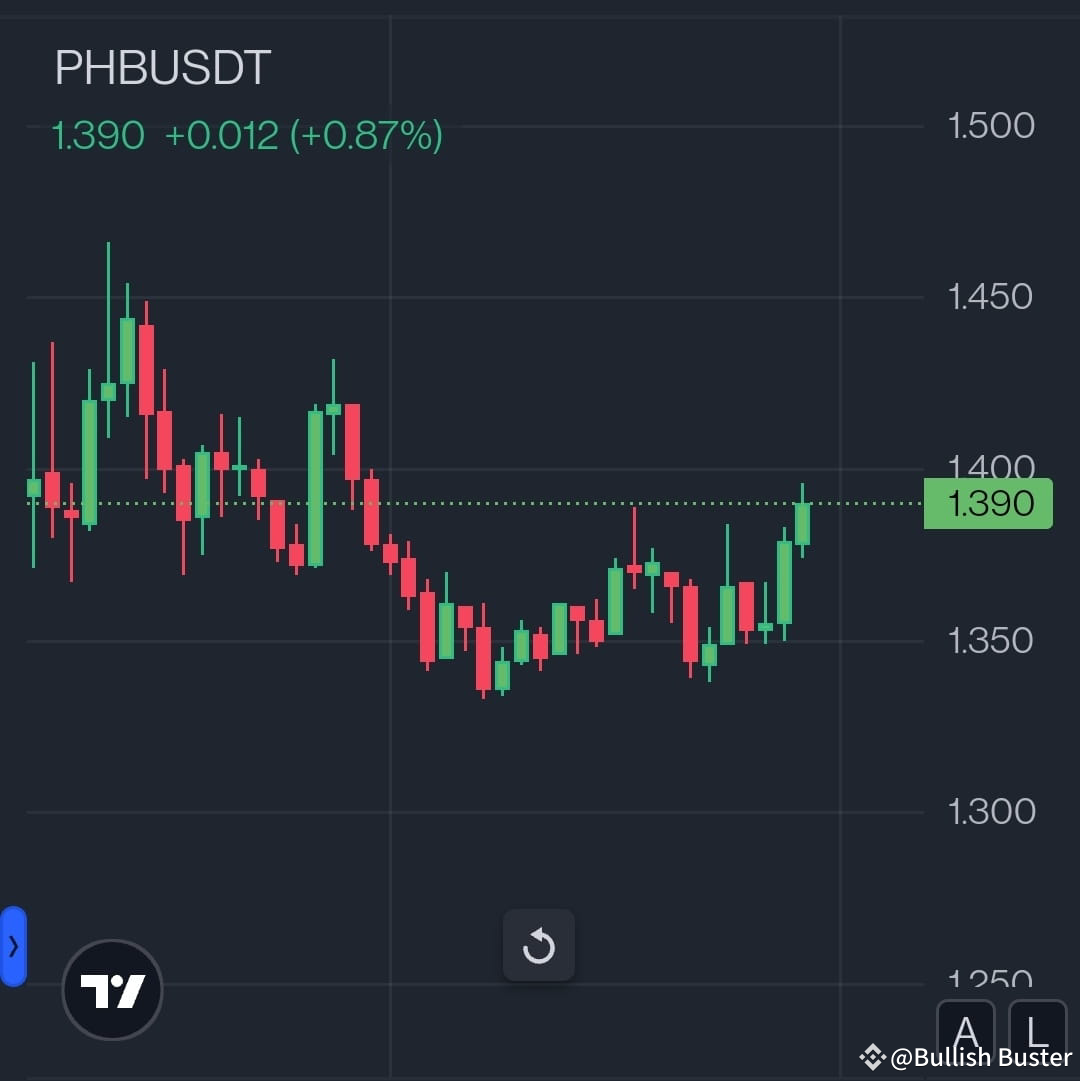Image resolution: width=1080 pixels, height=1081 pixels.
Task: Click the green 1.390 price readout
Action: pyautogui.click(x=96, y=137)
